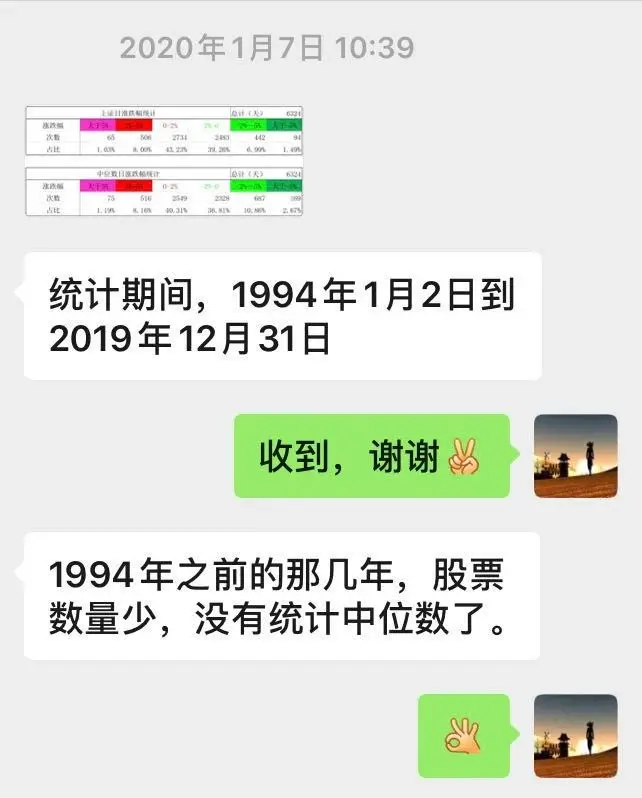View profile via avatar beside "收到，谢谢" message
642x798 pixels.
[575, 456]
